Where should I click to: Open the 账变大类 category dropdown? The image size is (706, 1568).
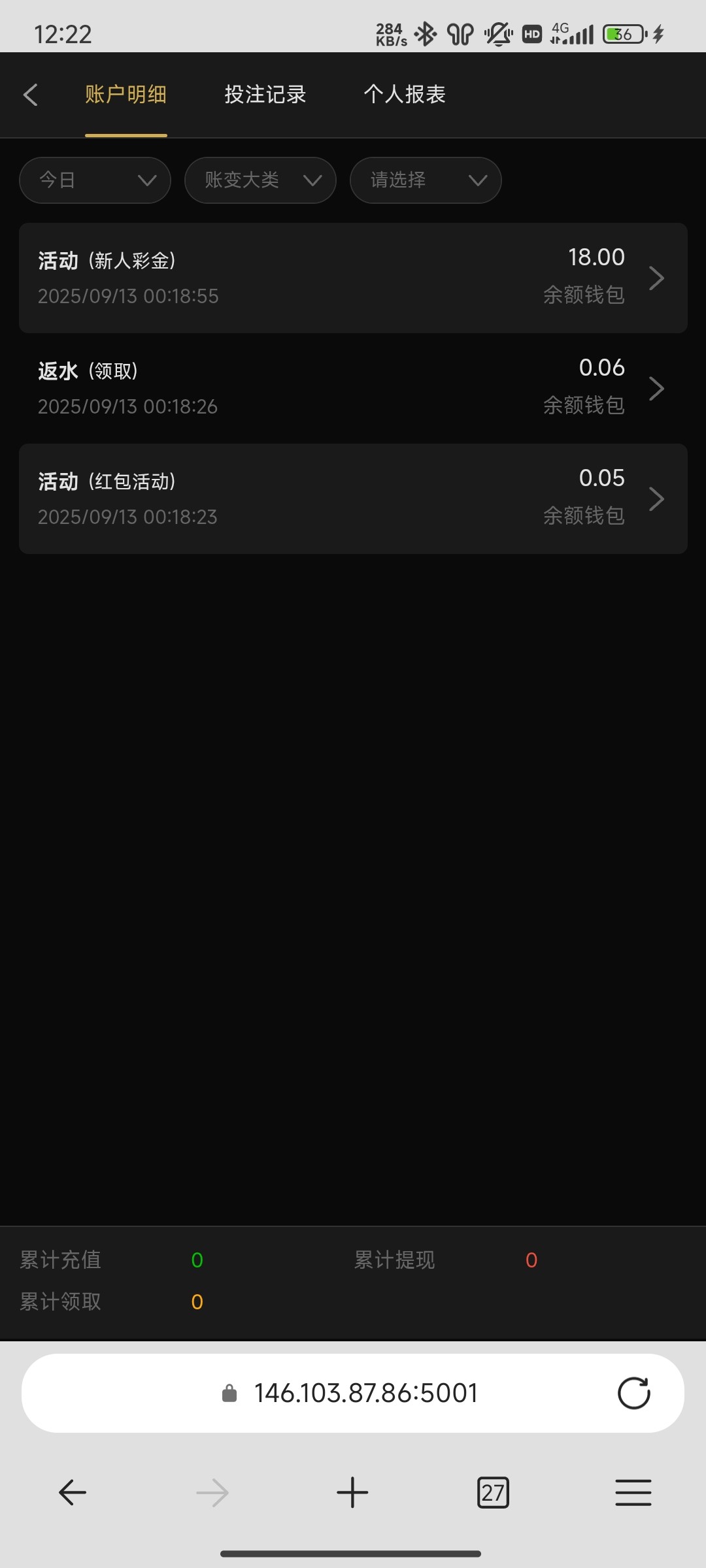260,180
